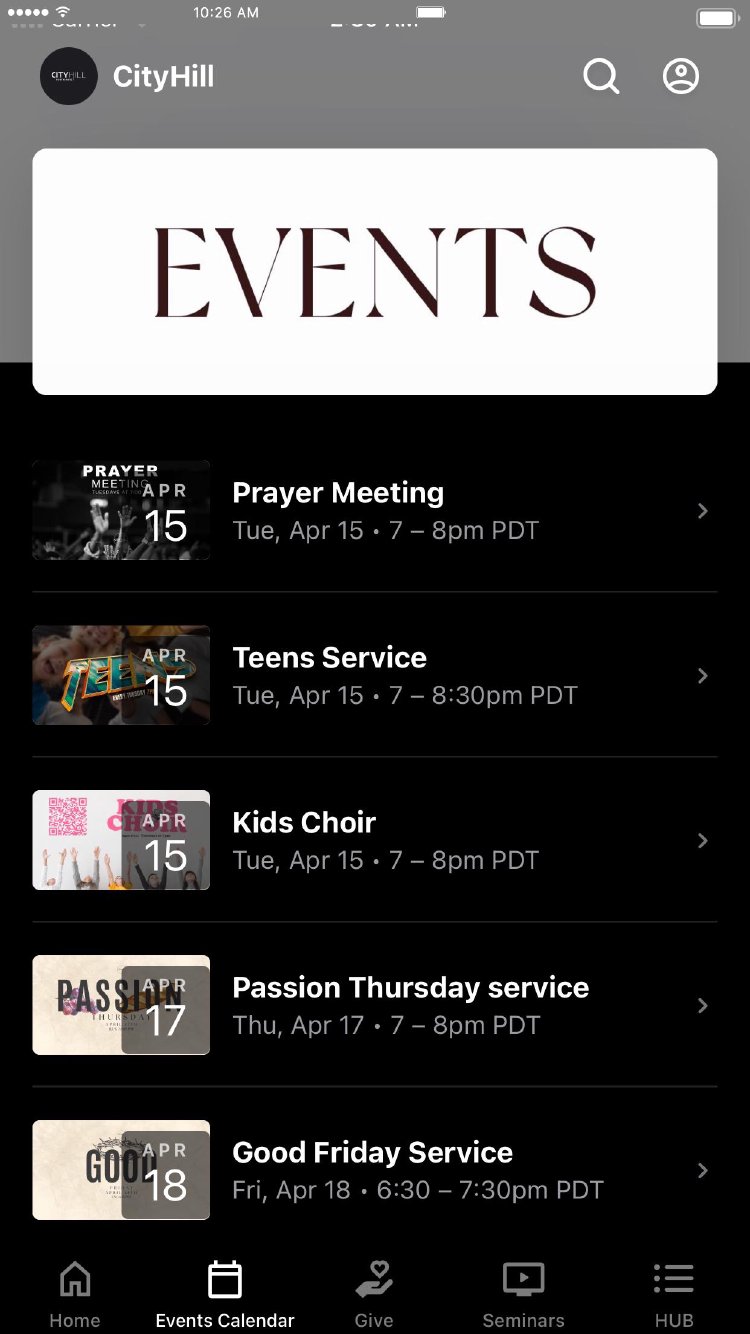Open the Prayer Meeting event

[x=374, y=510]
